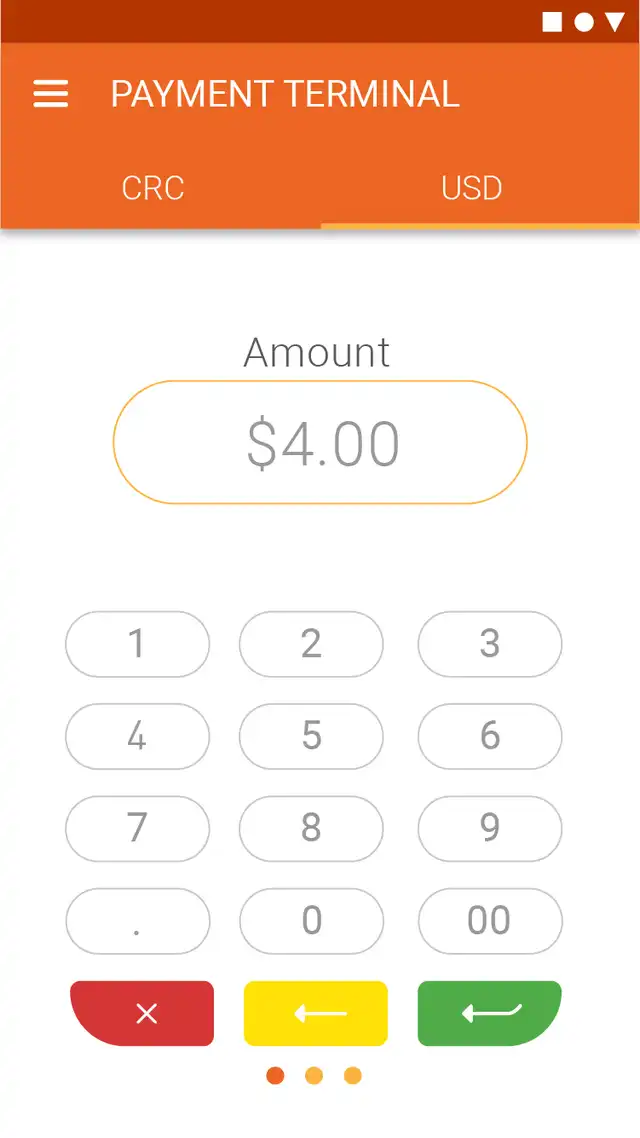
Task: Tap keypad number 5
Action: [311, 736]
